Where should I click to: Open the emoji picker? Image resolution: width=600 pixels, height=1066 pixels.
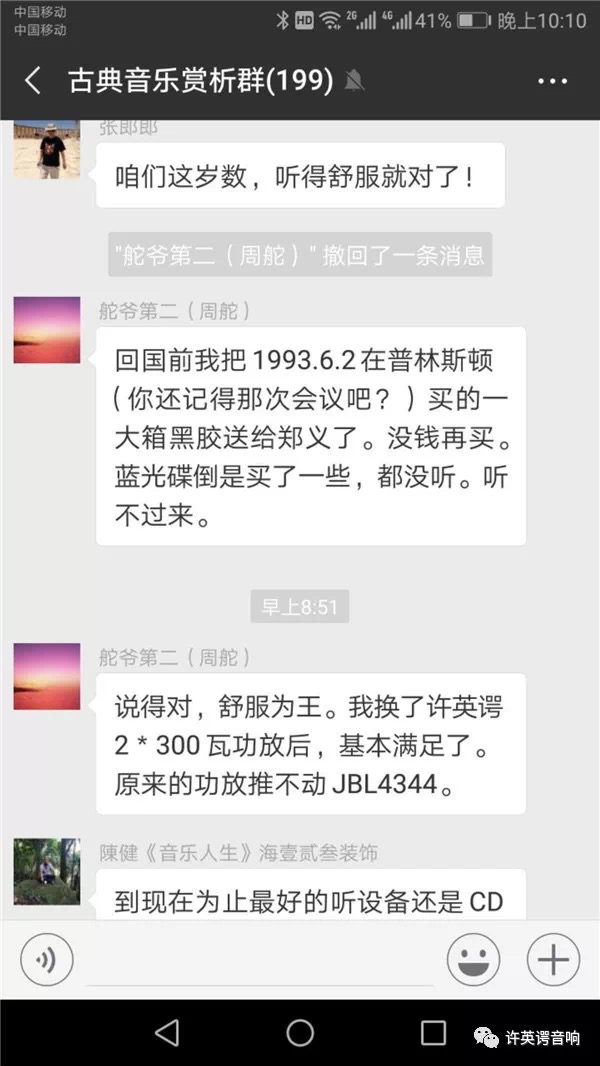coord(473,960)
